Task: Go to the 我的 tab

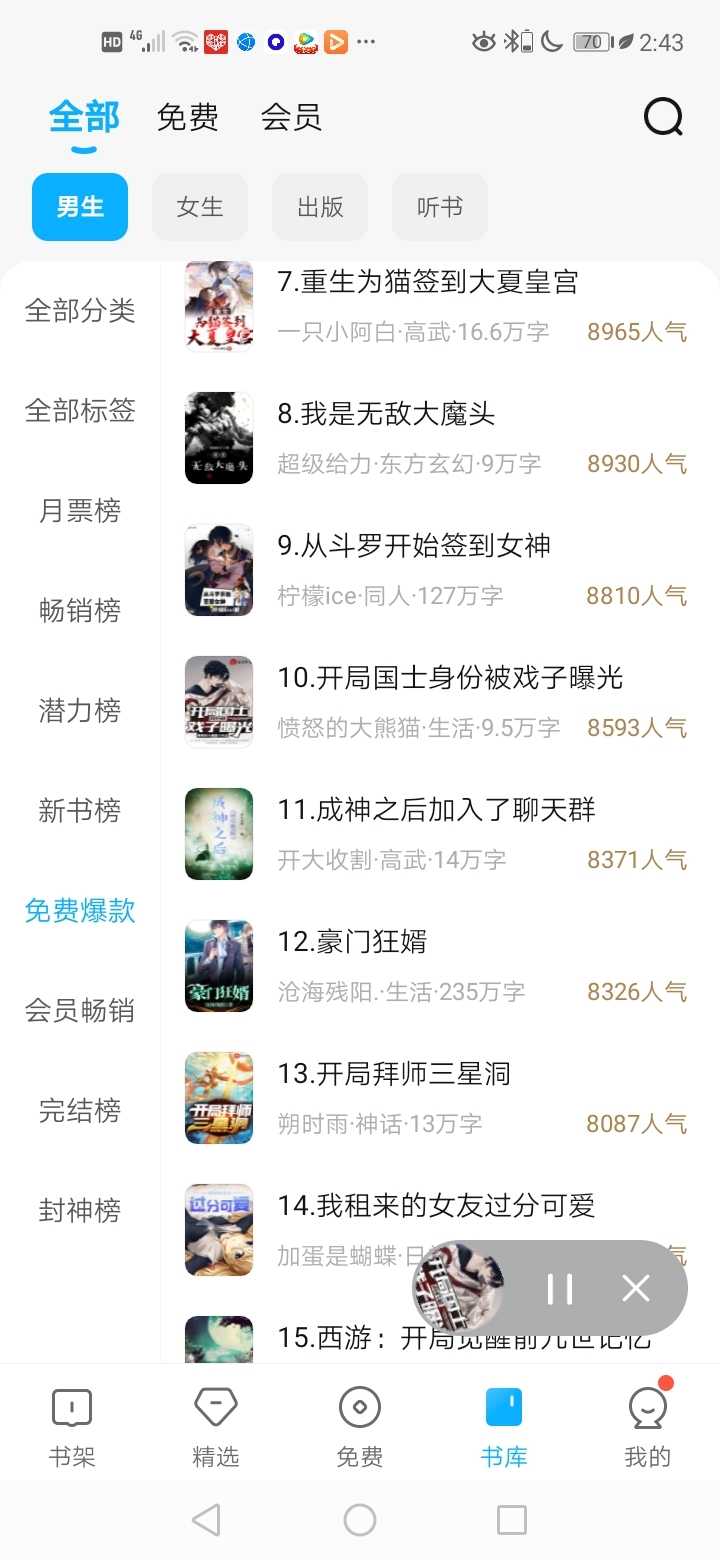Action: (x=648, y=1422)
